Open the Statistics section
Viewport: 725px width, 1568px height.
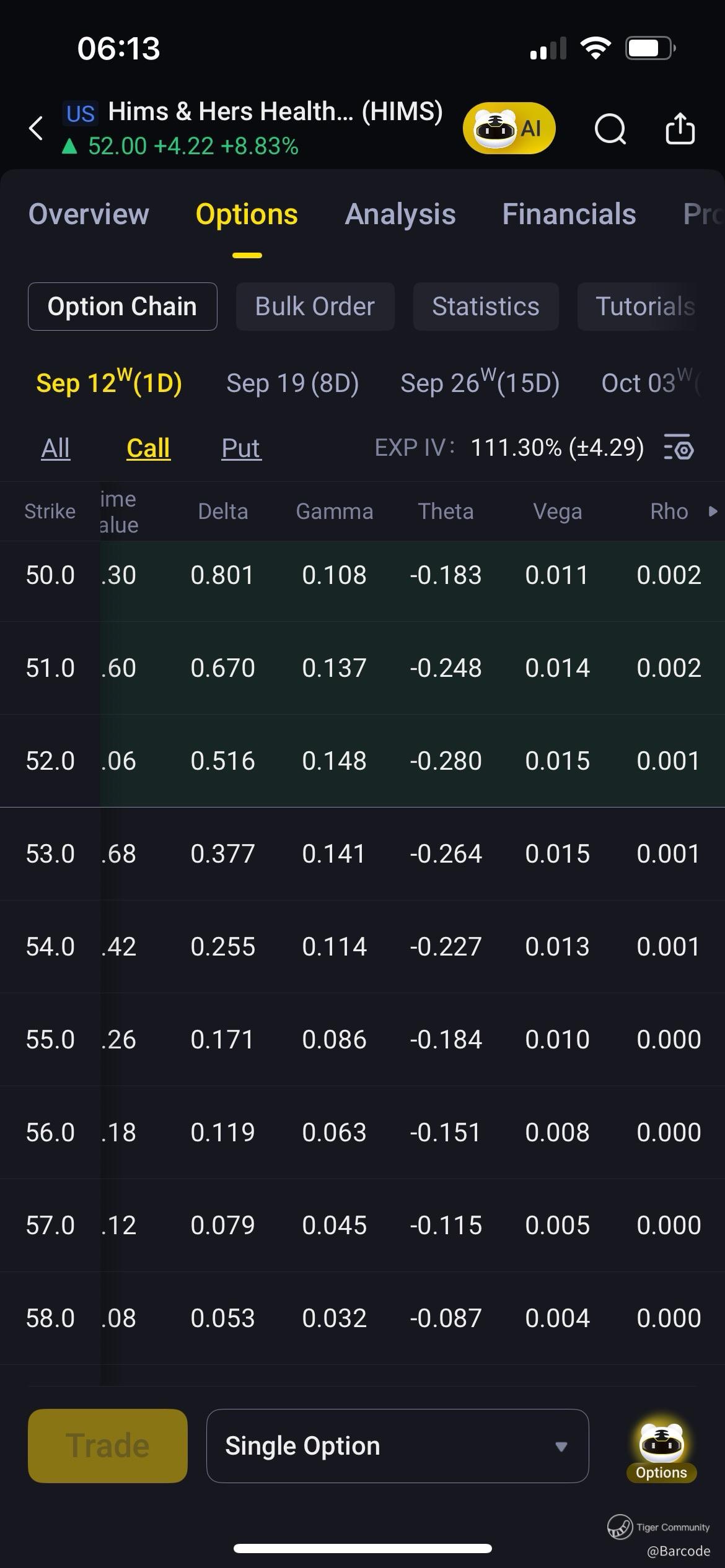(485, 307)
